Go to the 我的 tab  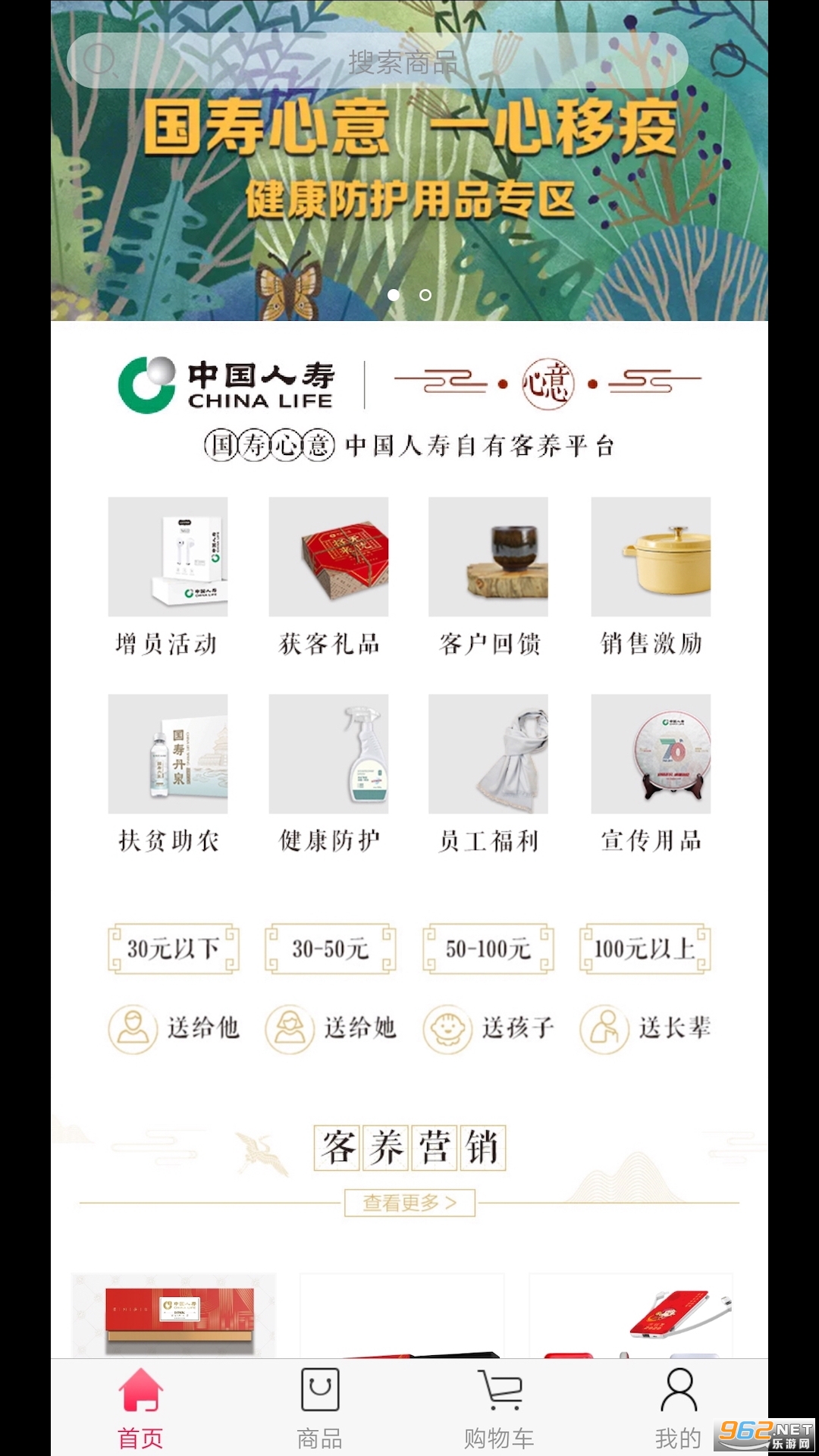[678, 1408]
